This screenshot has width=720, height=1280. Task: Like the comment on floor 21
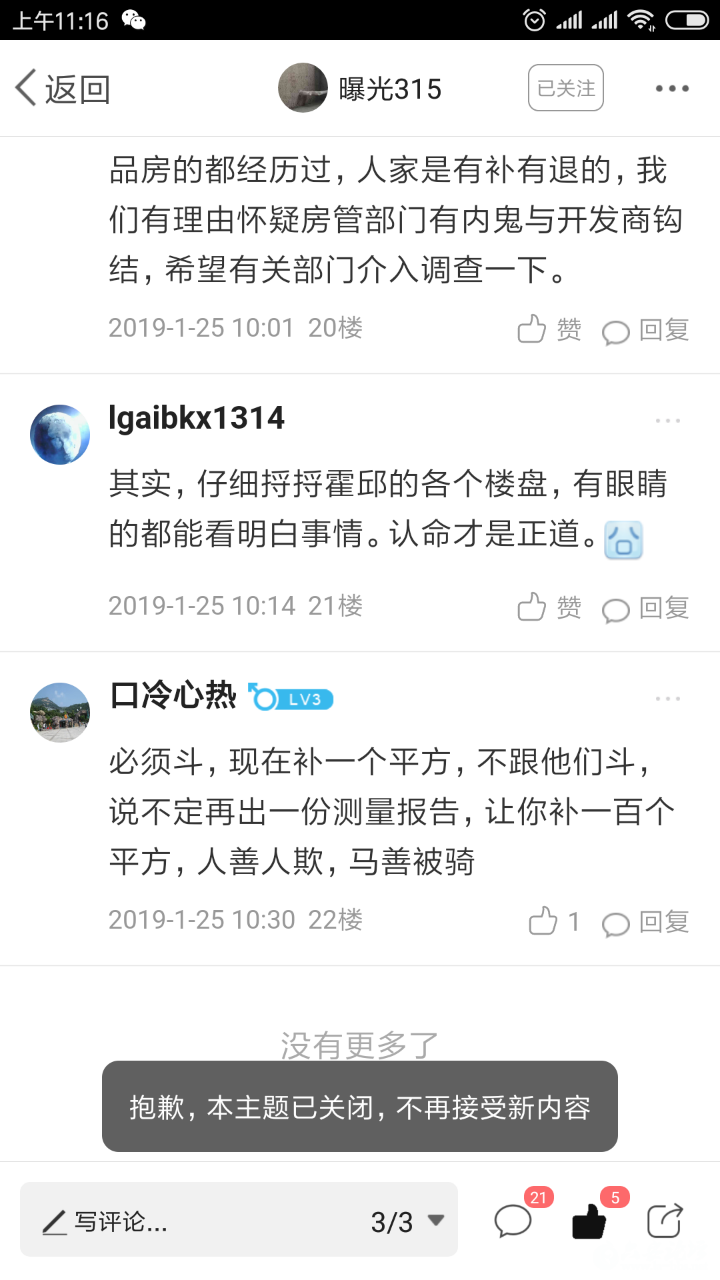point(548,607)
